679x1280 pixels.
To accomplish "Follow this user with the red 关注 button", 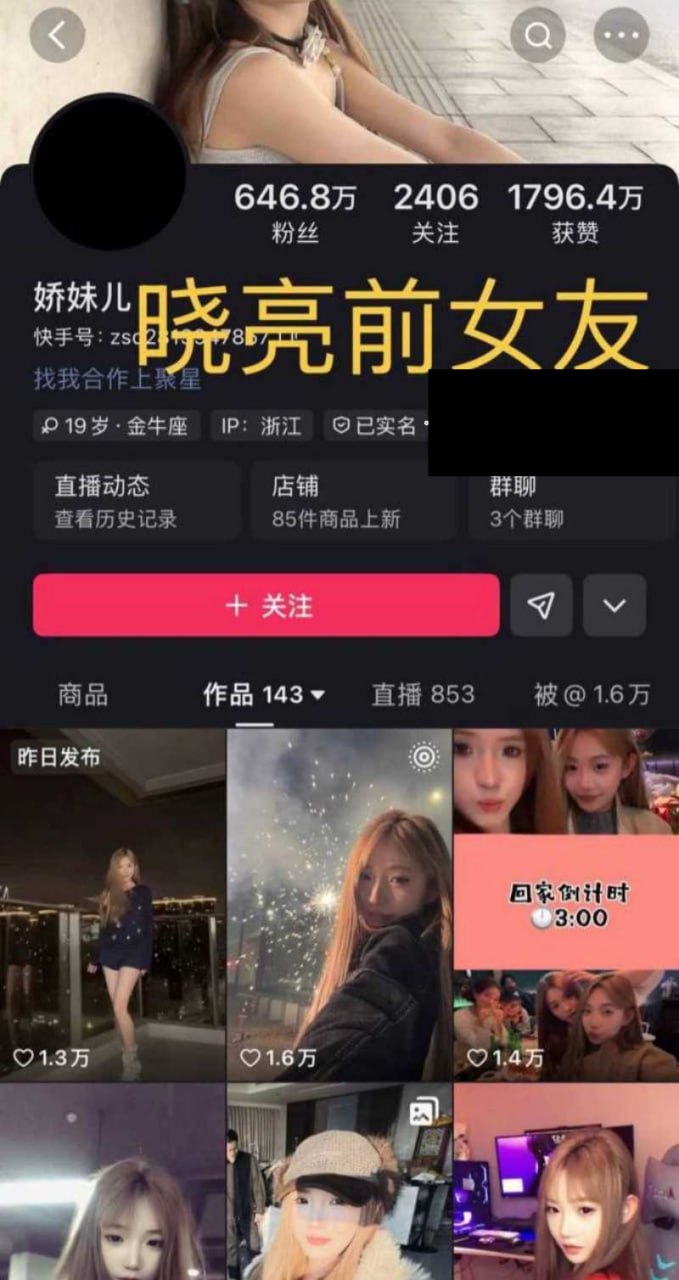I will click(266, 605).
